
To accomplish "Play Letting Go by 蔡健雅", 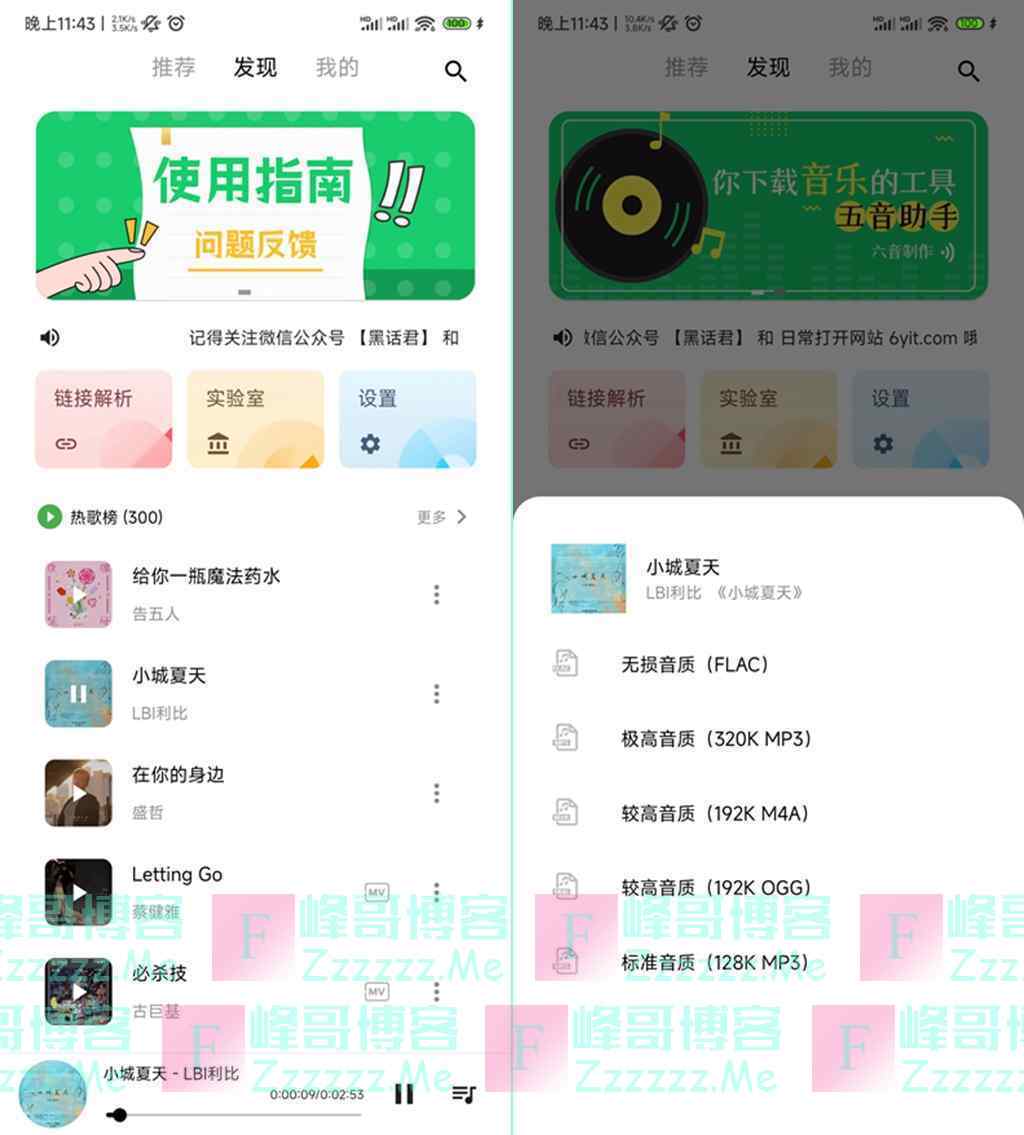I will [78, 890].
